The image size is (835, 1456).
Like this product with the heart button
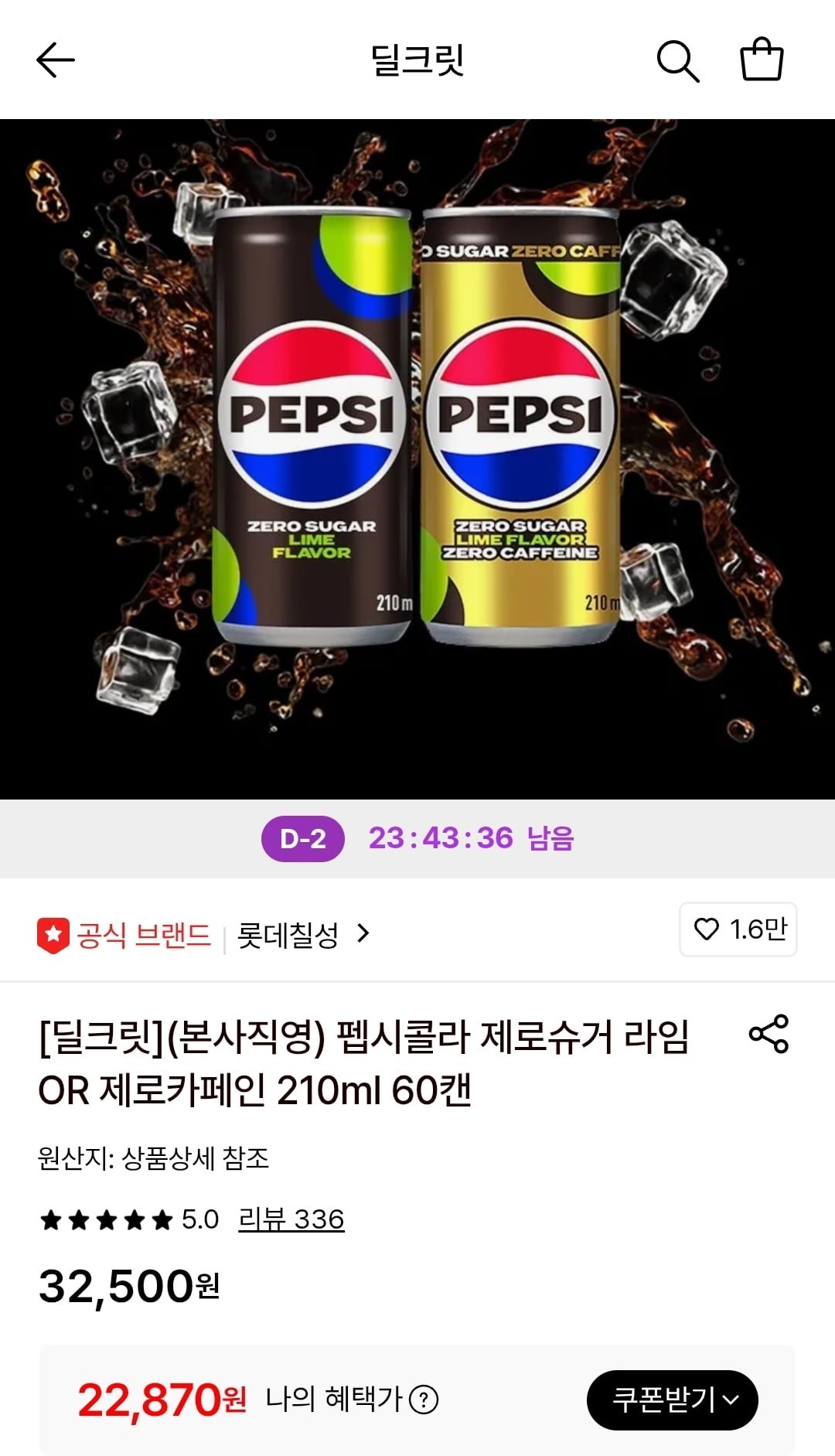coord(738,929)
